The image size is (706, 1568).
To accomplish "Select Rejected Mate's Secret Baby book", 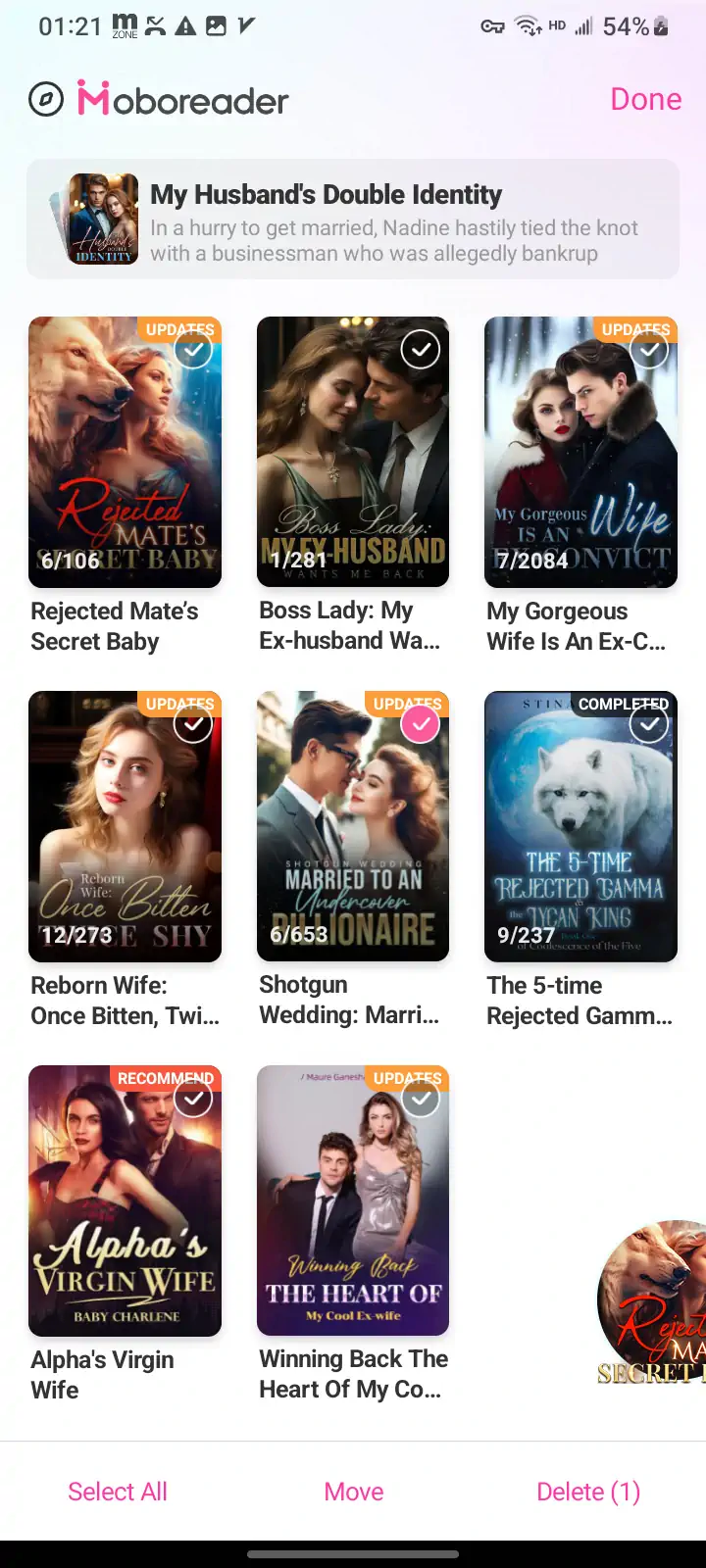I will [x=193, y=350].
